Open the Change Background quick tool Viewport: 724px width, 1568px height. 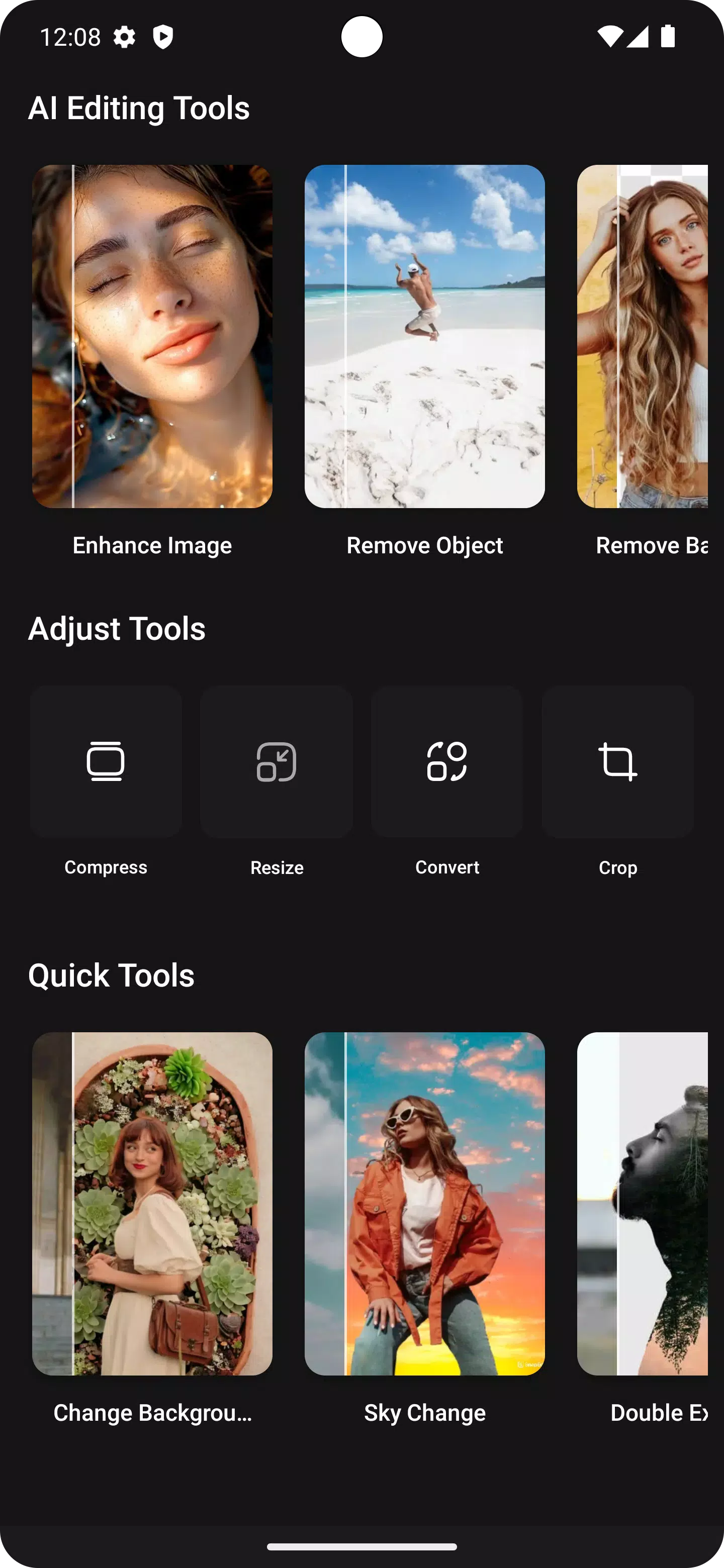(152, 1205)
